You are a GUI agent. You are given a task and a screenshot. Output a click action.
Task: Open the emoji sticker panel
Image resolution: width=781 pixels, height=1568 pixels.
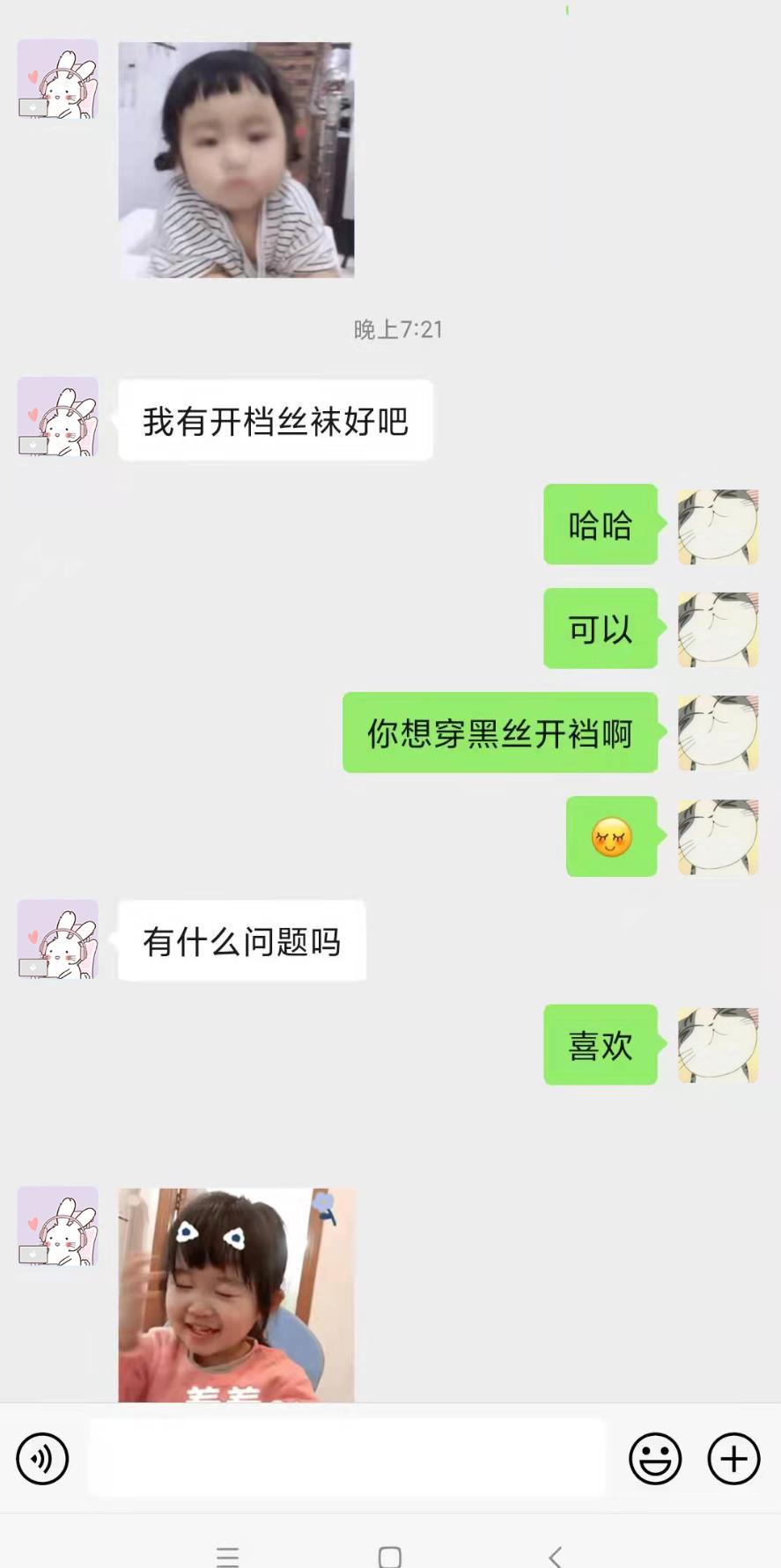(x=654, y=1459)
